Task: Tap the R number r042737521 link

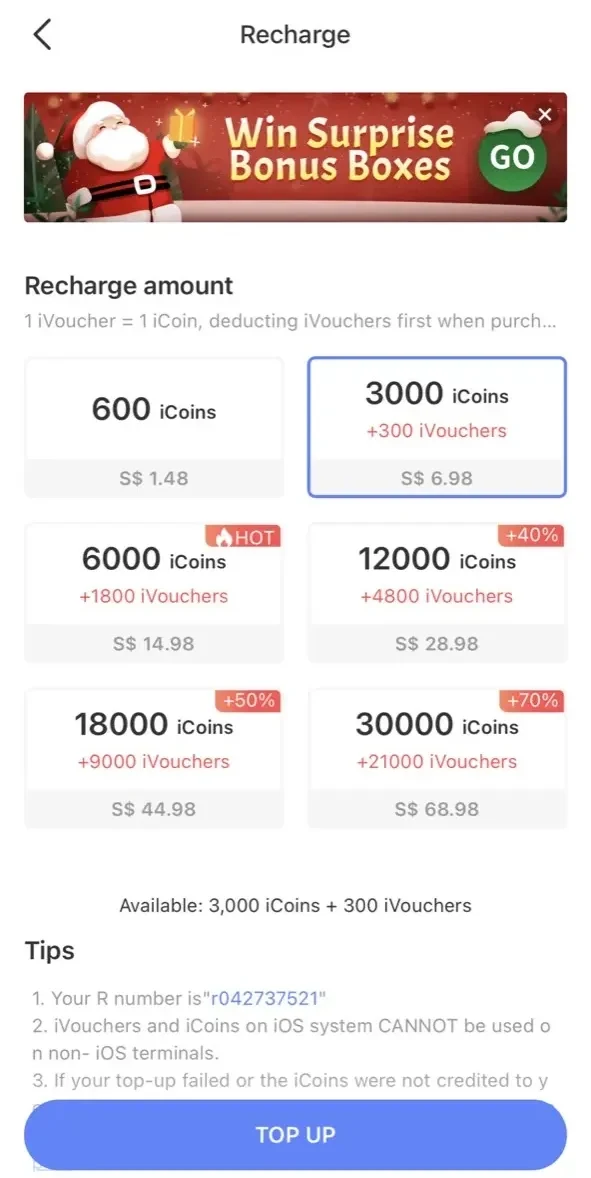Action: (x=266, y=998)
